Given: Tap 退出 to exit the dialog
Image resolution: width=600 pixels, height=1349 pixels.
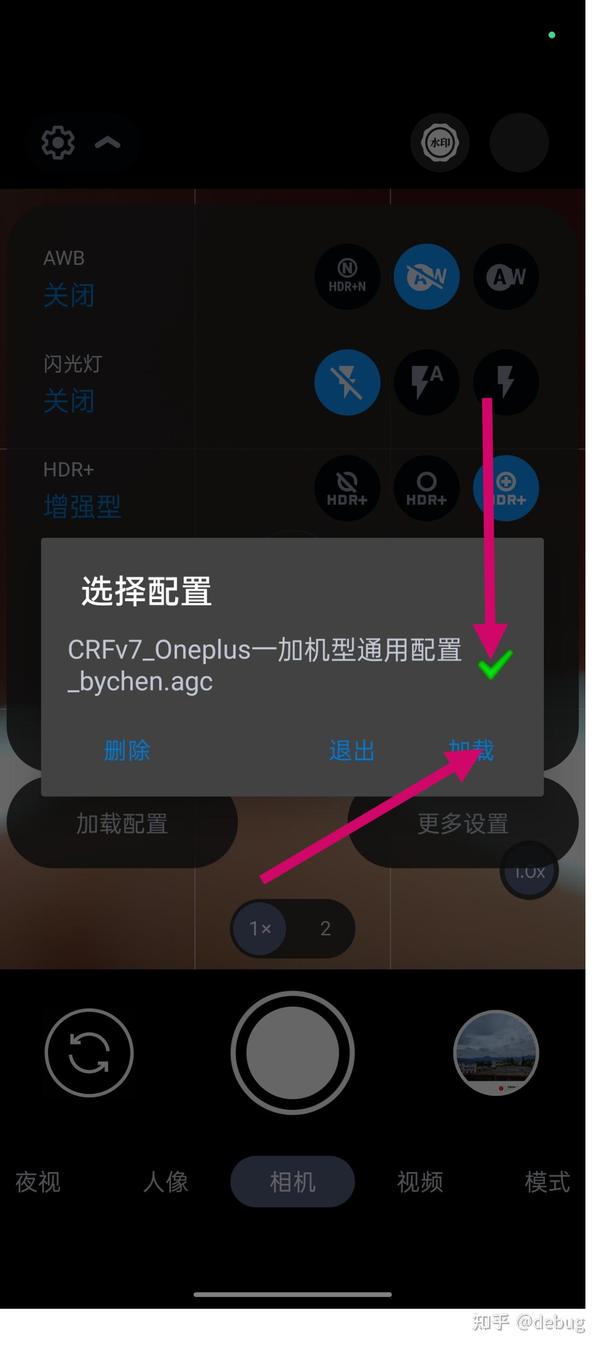Looking at the screenshot, I should 351,750.
